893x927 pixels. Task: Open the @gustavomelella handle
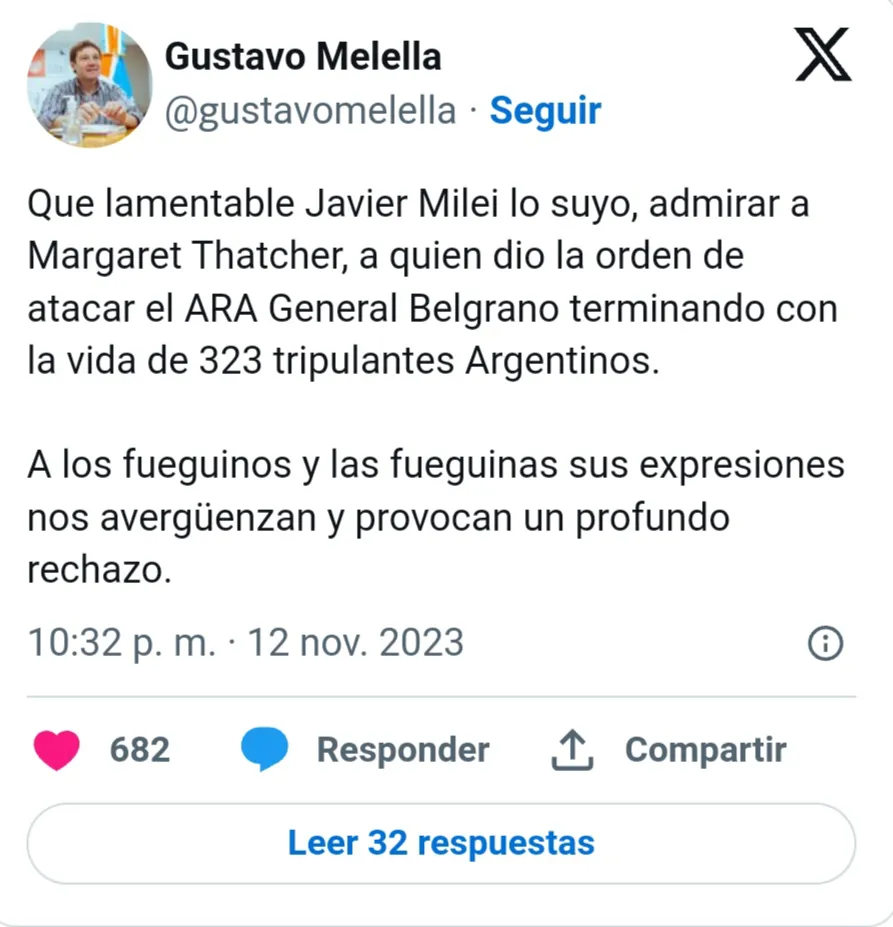[310, 111]
